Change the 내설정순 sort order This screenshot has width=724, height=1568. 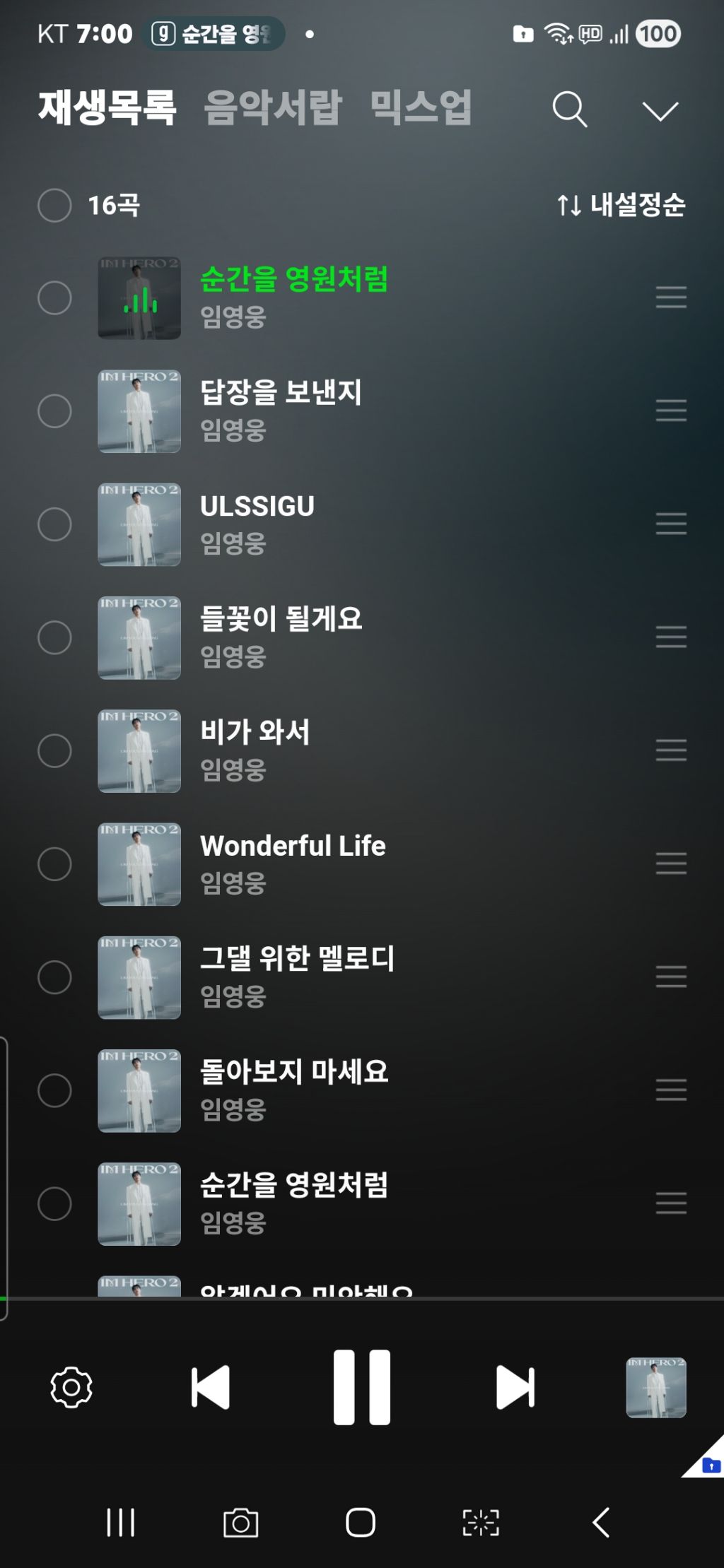[x=621, y=205]
